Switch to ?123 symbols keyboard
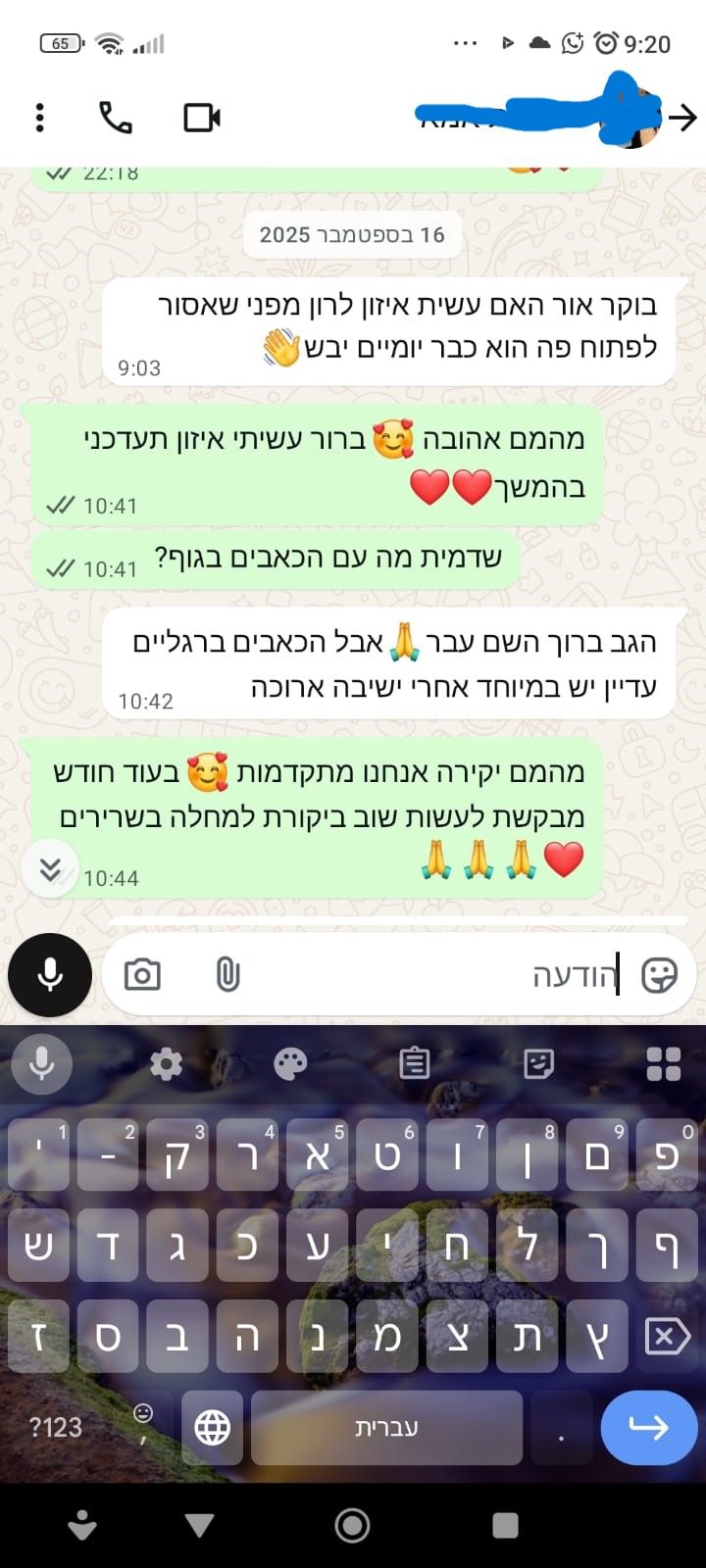This screenshot has height=1568, width=706. click(56, 1428)
